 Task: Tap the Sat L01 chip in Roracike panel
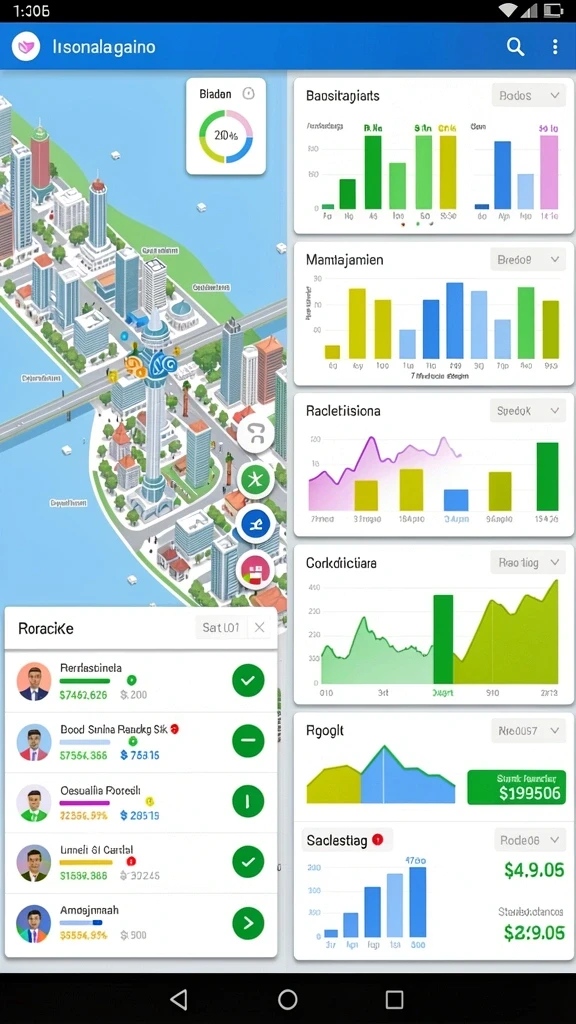coord(221,628)
